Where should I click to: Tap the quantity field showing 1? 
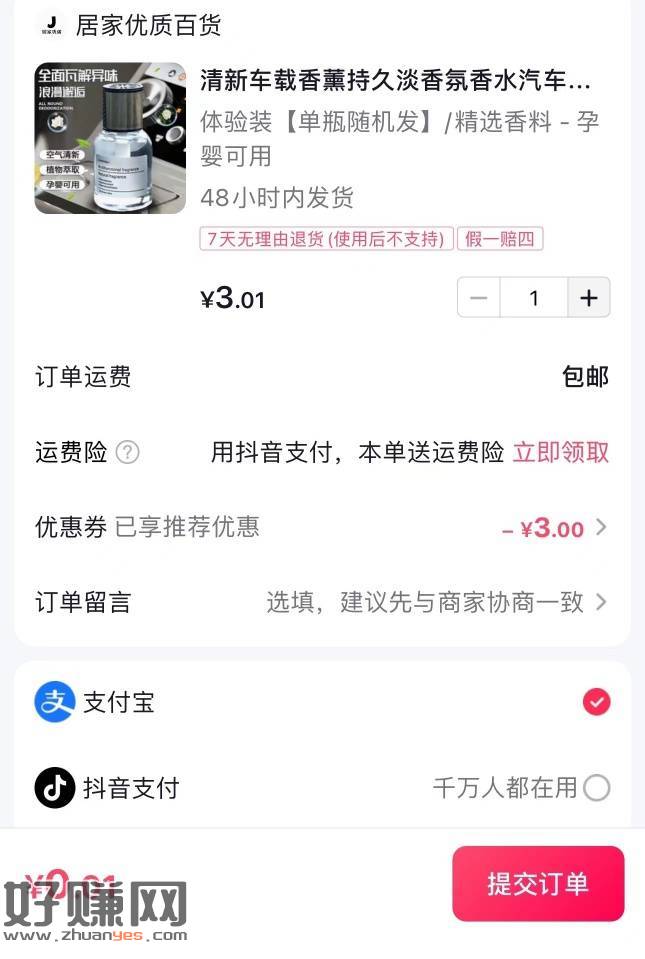click(x=533, y=298)
